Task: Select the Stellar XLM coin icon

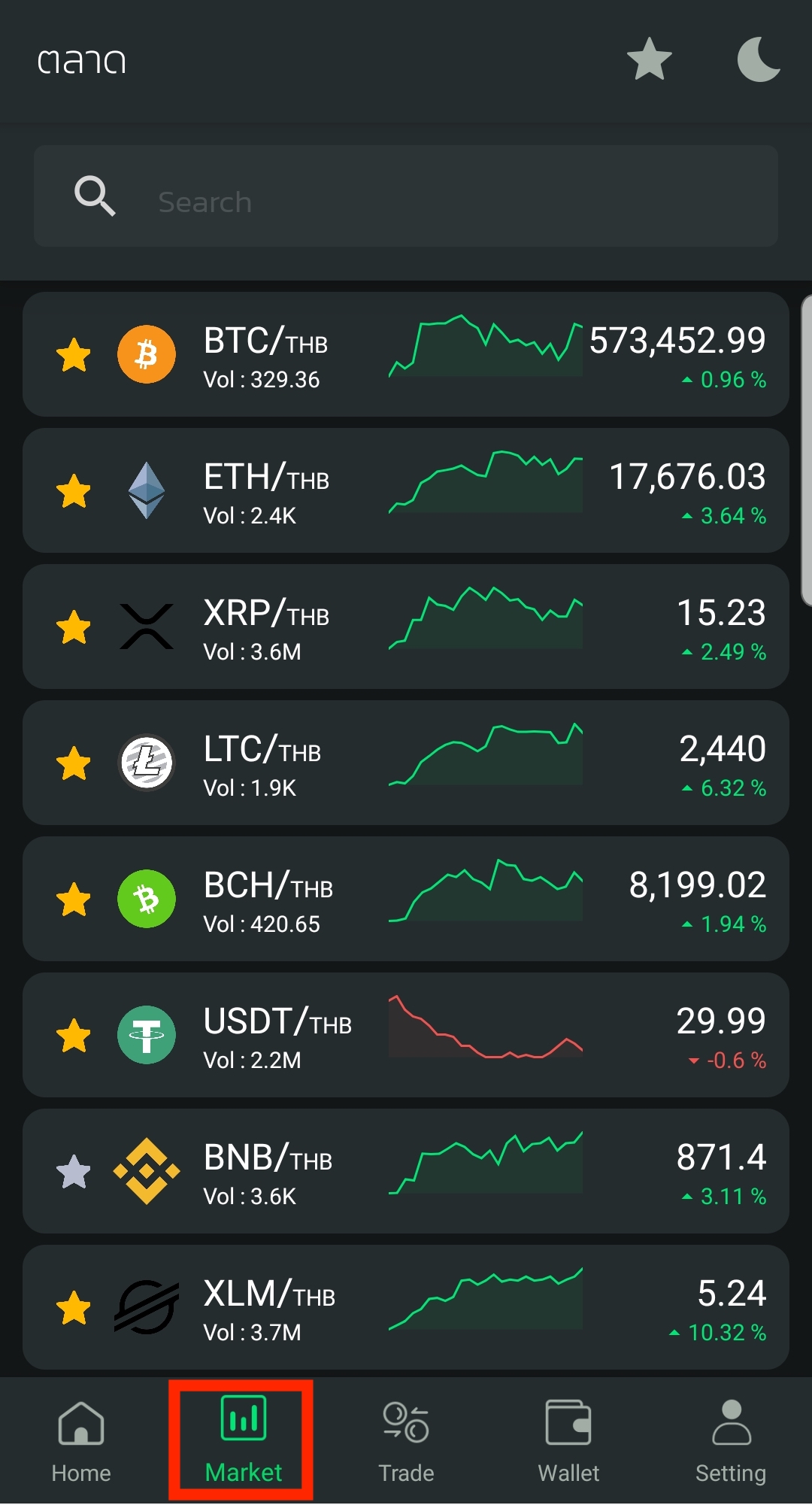Action: pos(147,1308)
